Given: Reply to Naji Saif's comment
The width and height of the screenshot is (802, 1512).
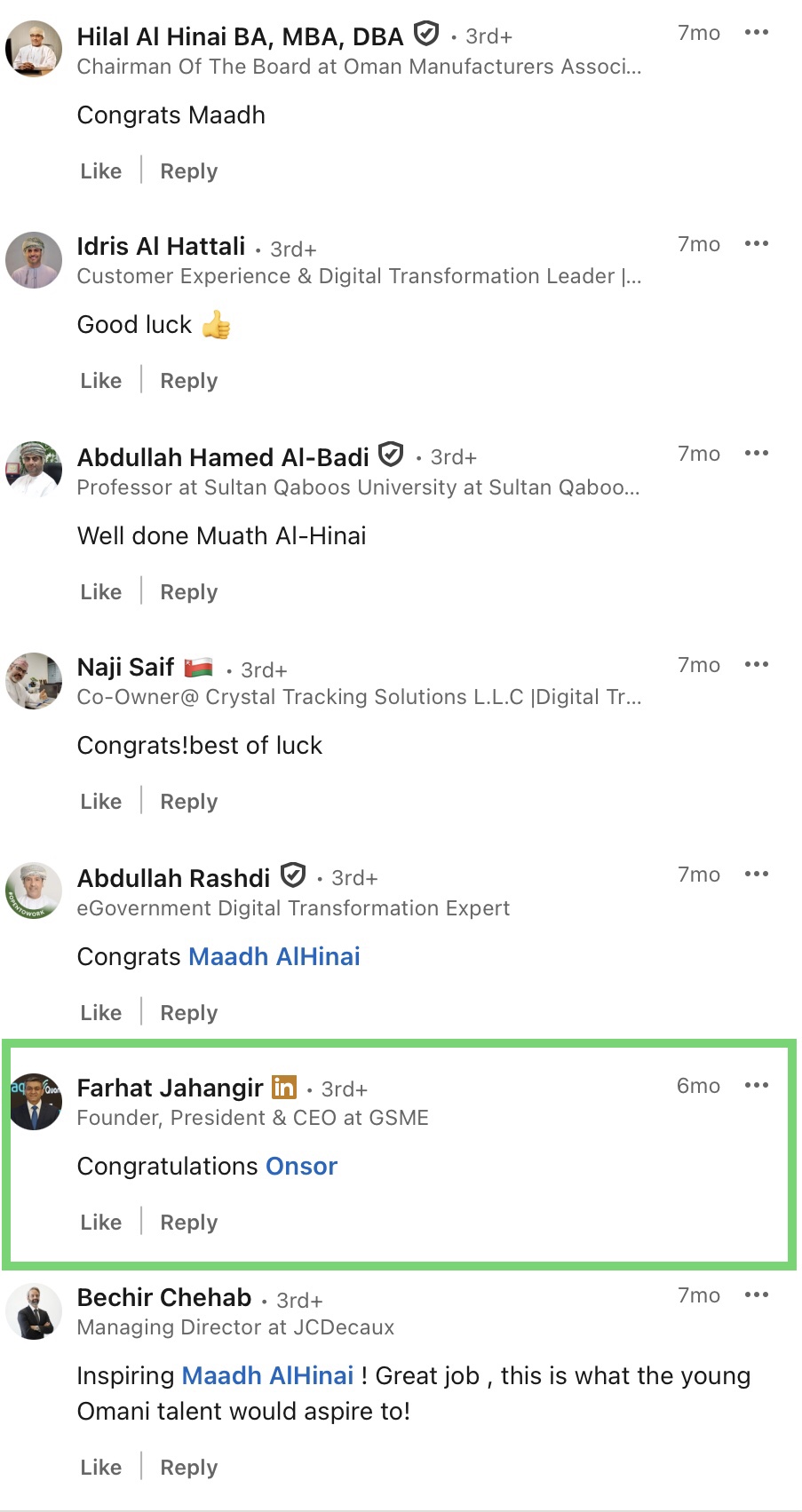Looking at the screenshot, I should tap(188, 802).
